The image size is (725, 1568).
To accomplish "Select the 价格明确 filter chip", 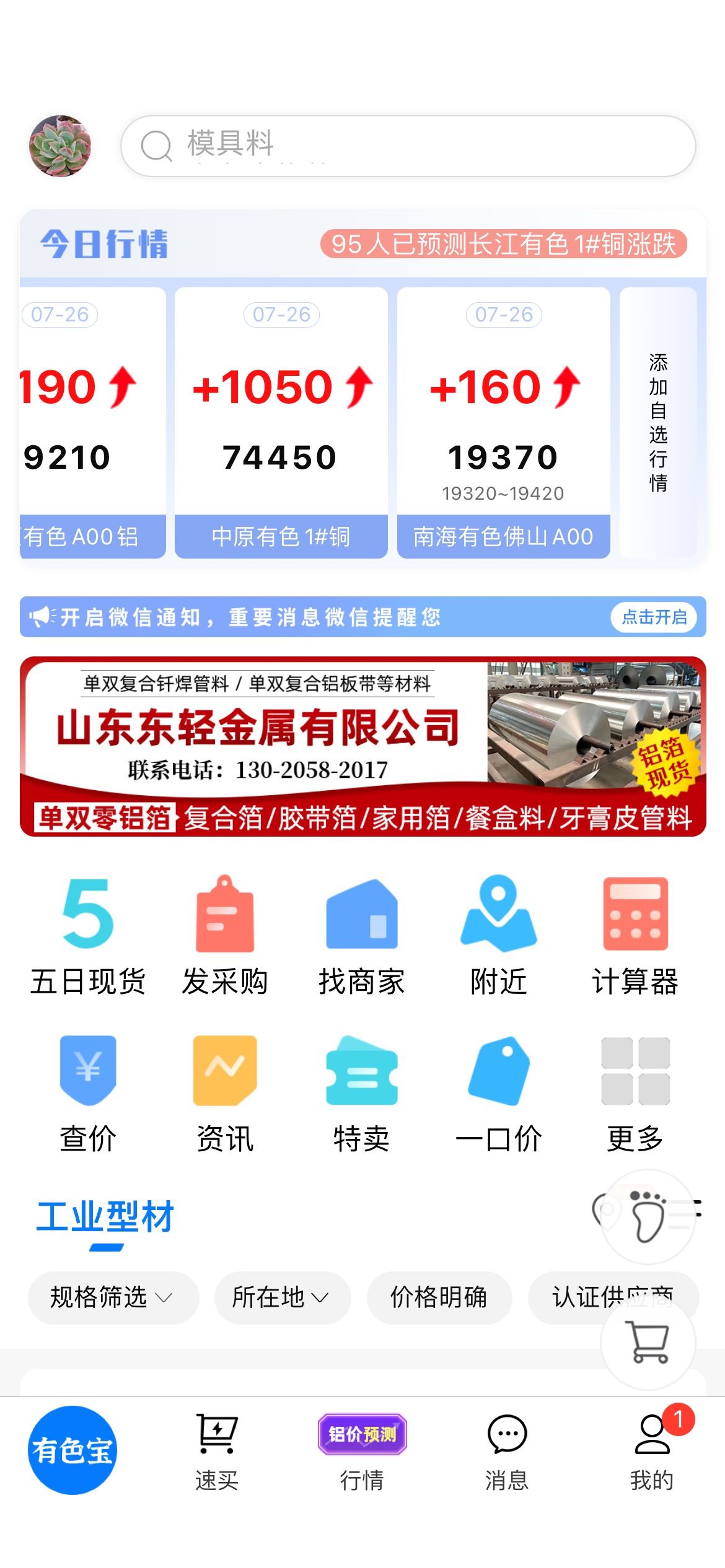I will (x=439, y=1297).
